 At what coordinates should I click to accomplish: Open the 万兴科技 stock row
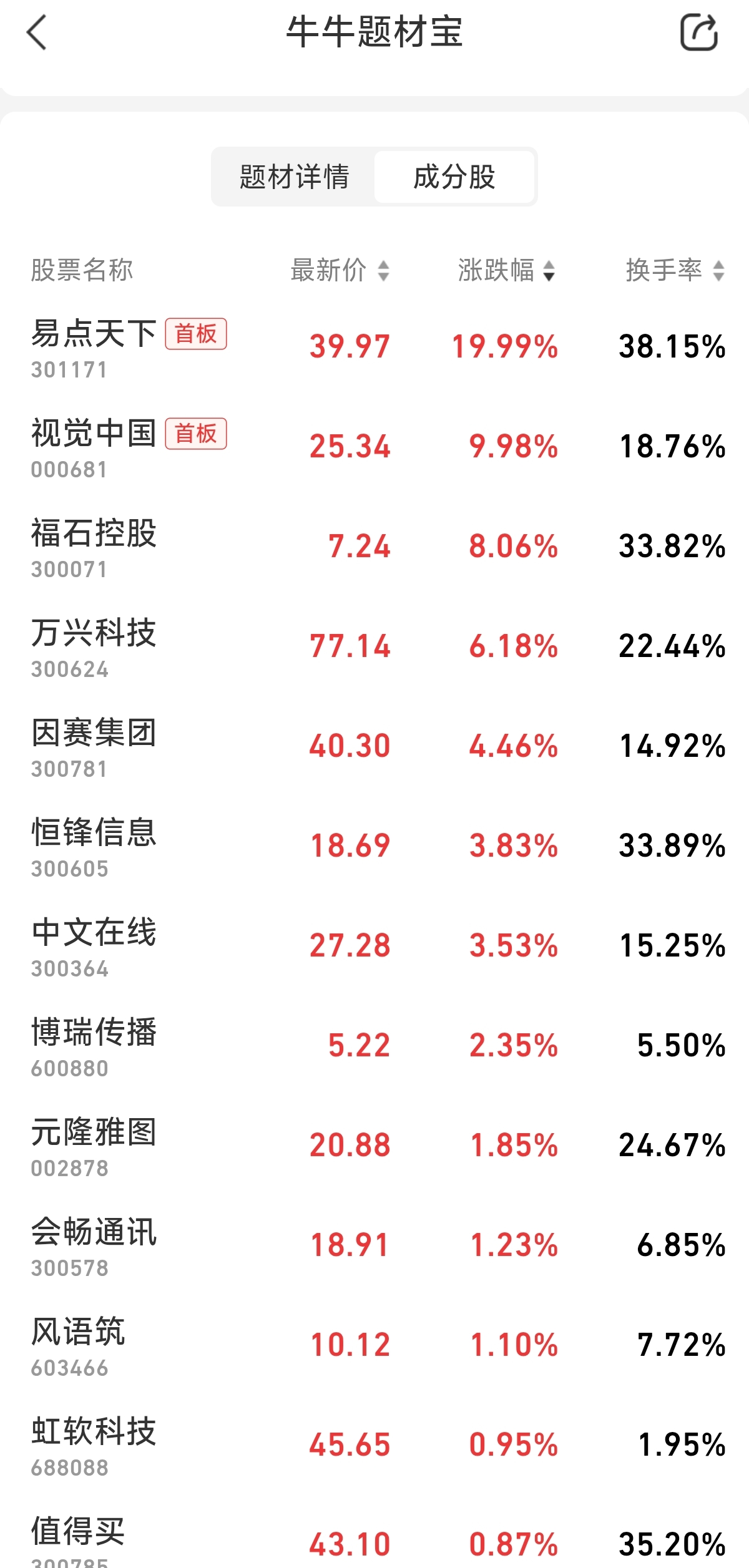click(94, 646)
